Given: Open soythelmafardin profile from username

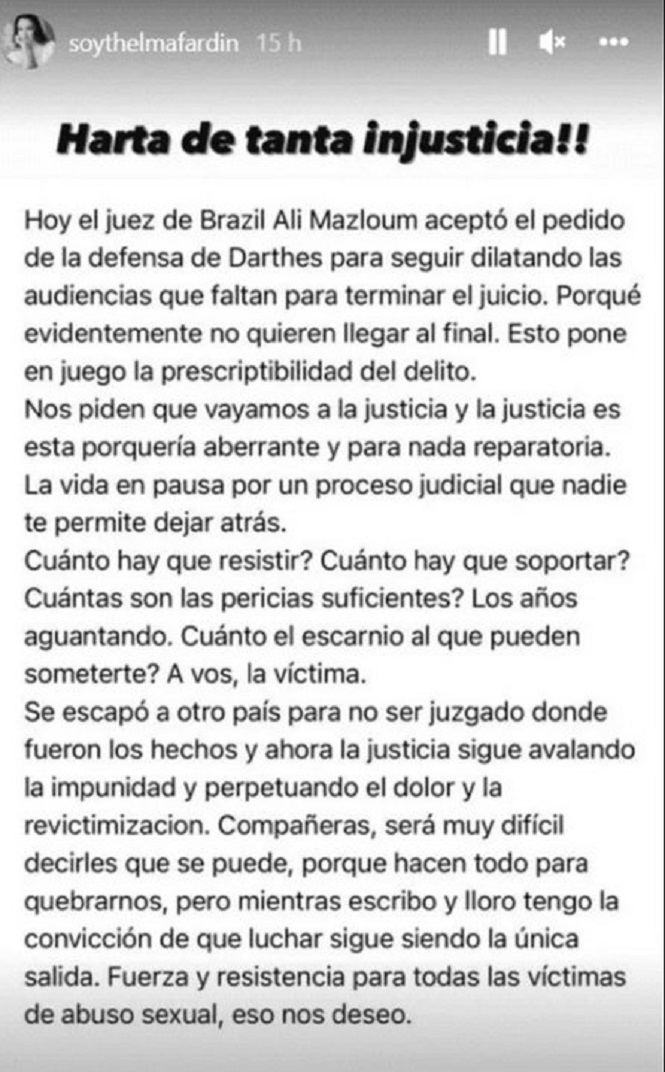Looking at the screenshot, I should [x=155, y=44].
